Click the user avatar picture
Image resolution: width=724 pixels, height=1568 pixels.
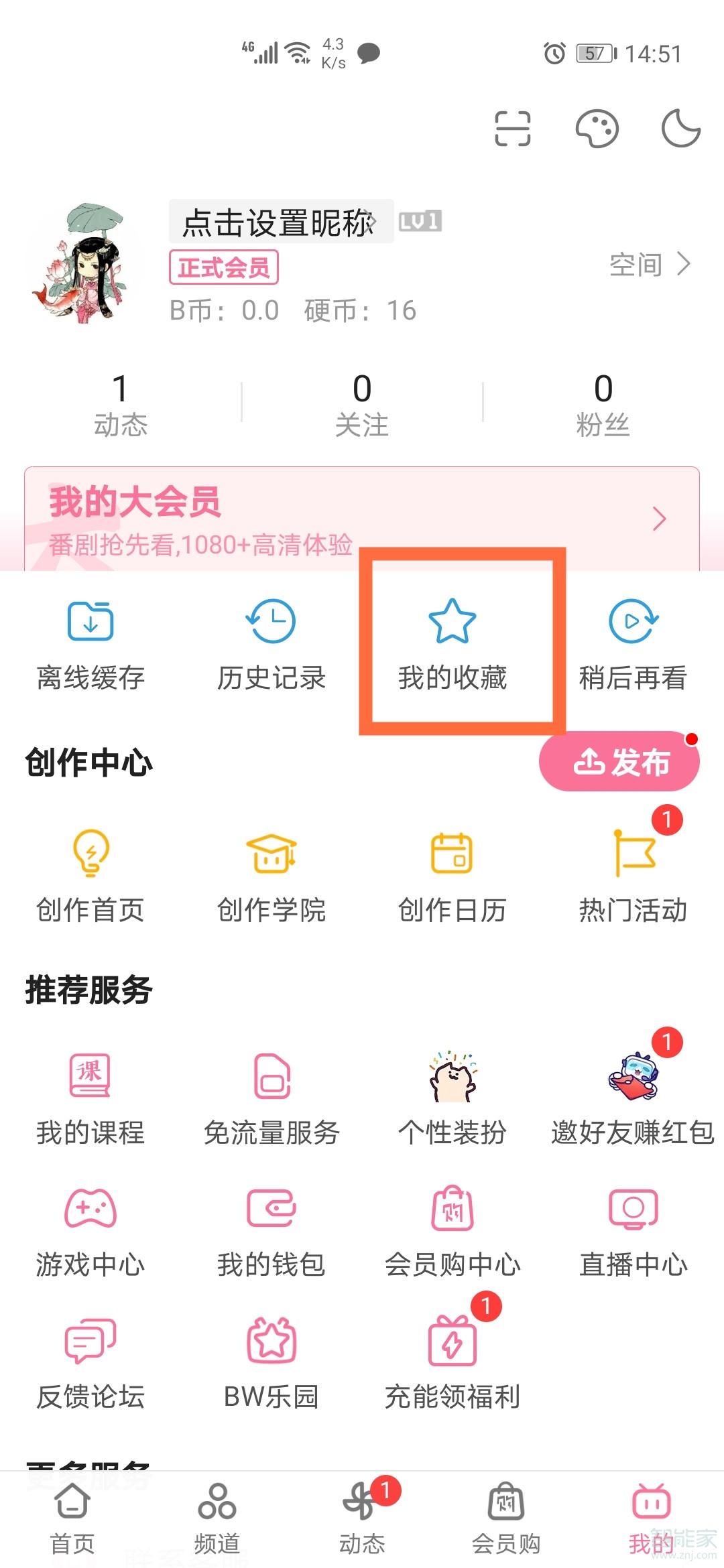click(84, 261)
